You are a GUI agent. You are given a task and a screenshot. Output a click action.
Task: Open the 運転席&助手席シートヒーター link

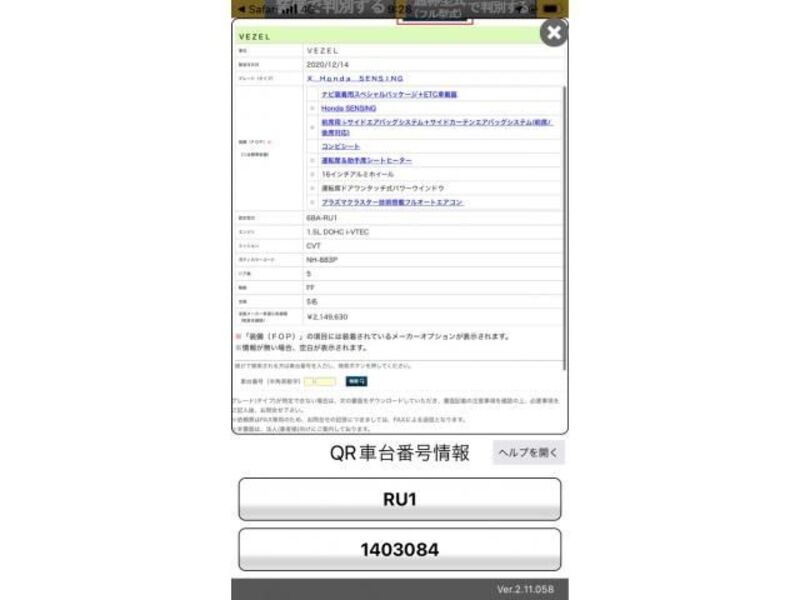pos(366,160)
